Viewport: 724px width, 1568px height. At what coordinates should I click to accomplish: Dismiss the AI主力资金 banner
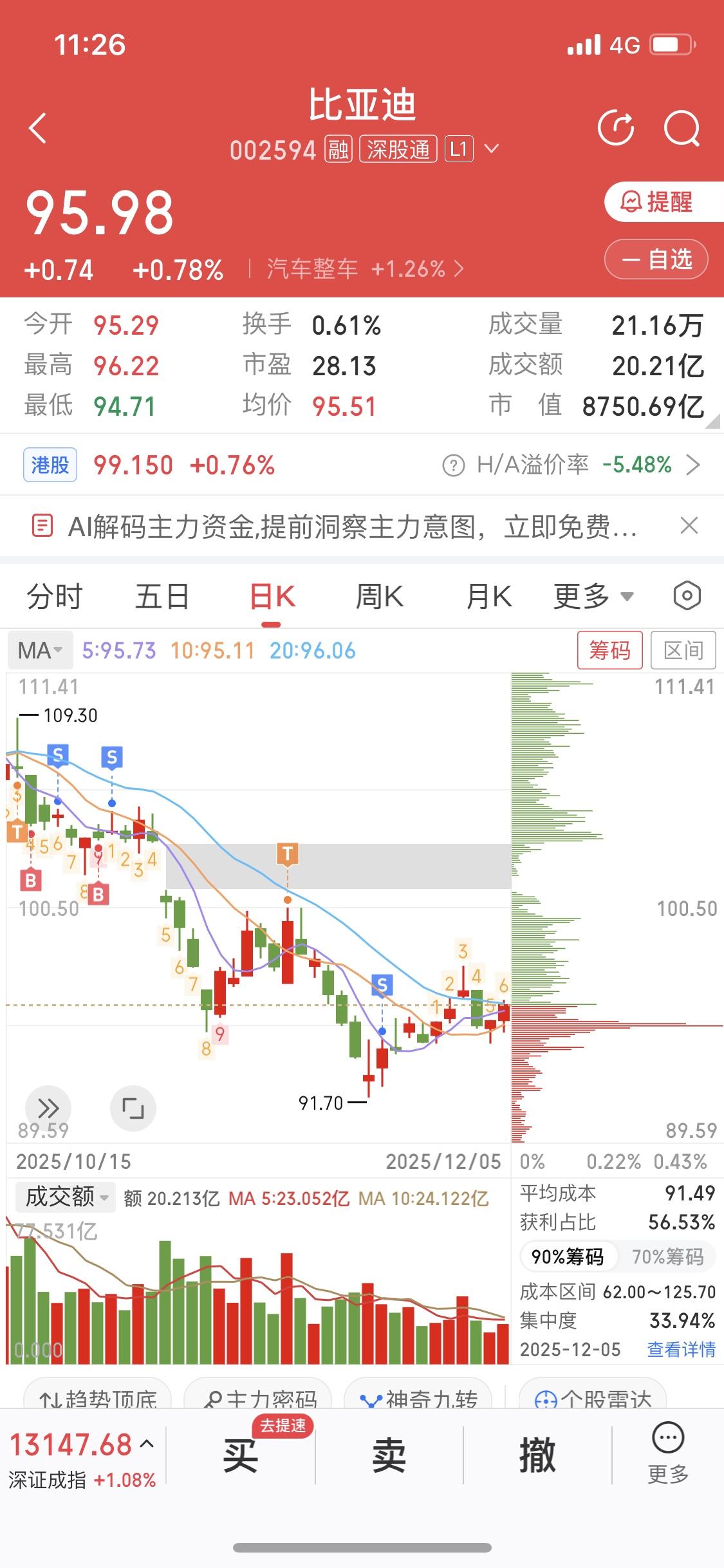pyautogui.click(x=689, y=525)
